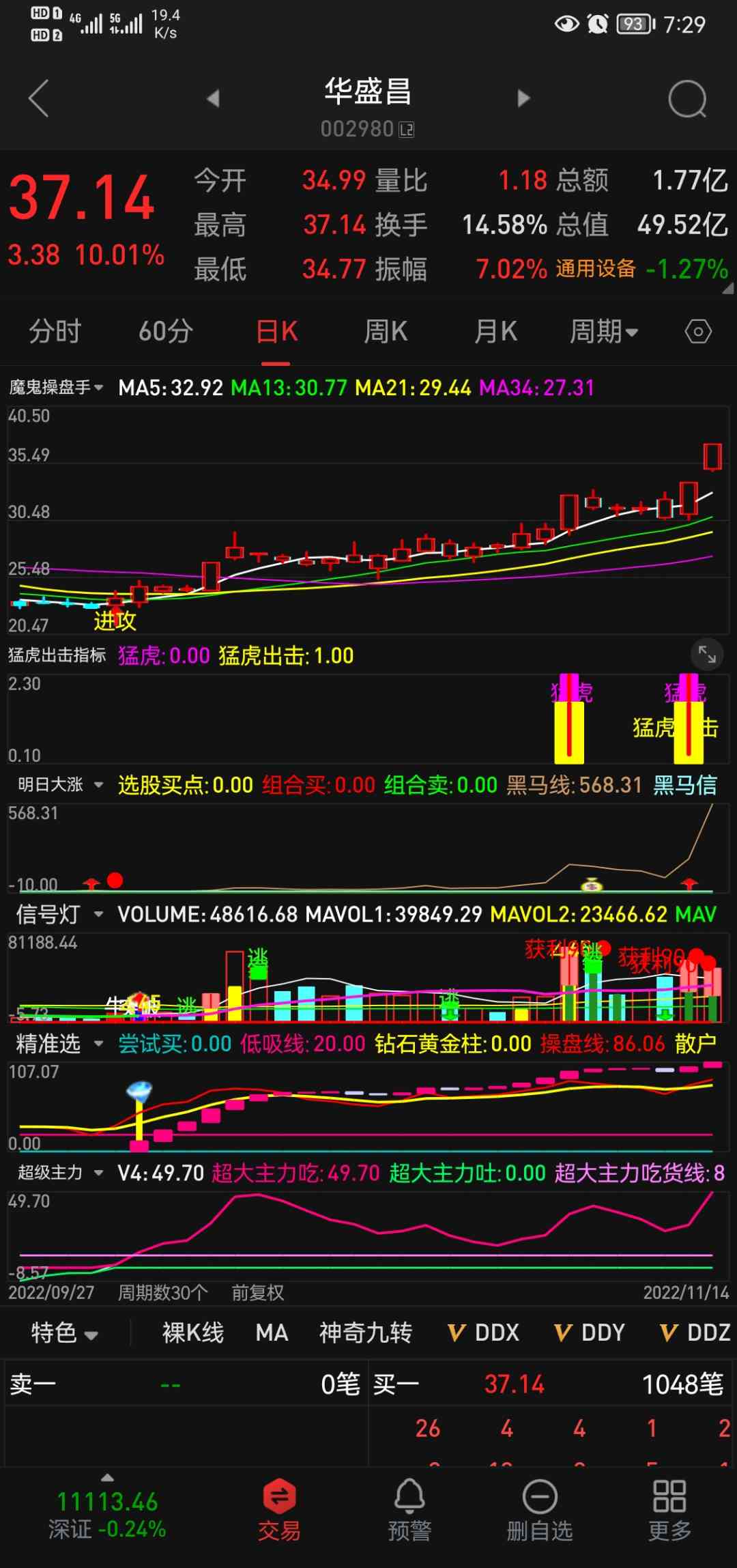Enlarge chart with the fullscreen icon
The width and height of the screenshot is (737, 1568).
(707, 655)
